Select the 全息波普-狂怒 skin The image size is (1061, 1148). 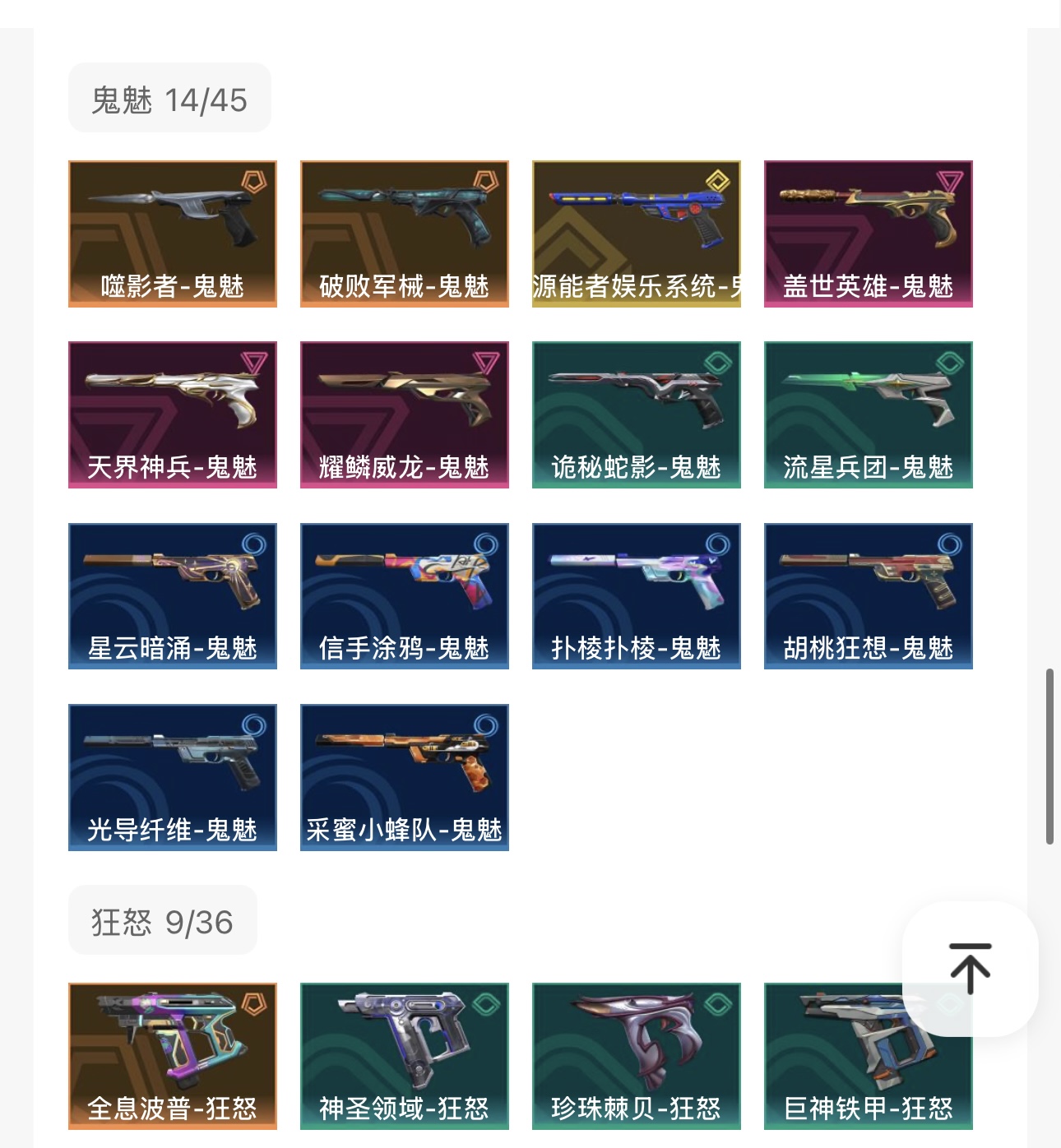point(173,1056)
